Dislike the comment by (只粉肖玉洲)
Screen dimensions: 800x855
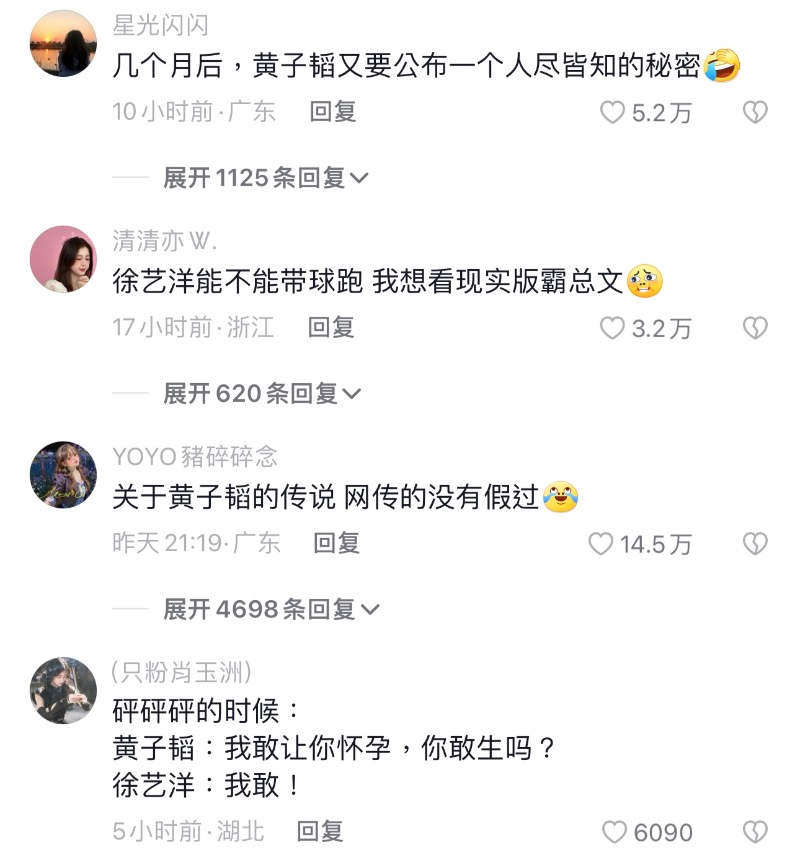(x=755, y=831)
